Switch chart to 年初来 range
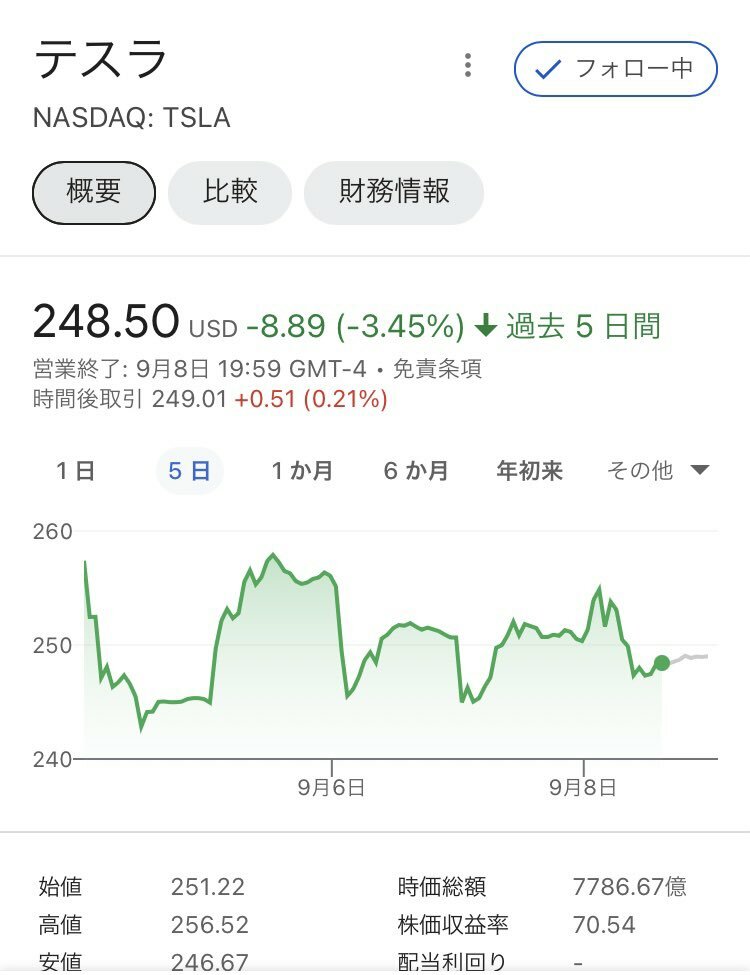The width and height of the screenshot is (750, 975). [x=530, y=471]
